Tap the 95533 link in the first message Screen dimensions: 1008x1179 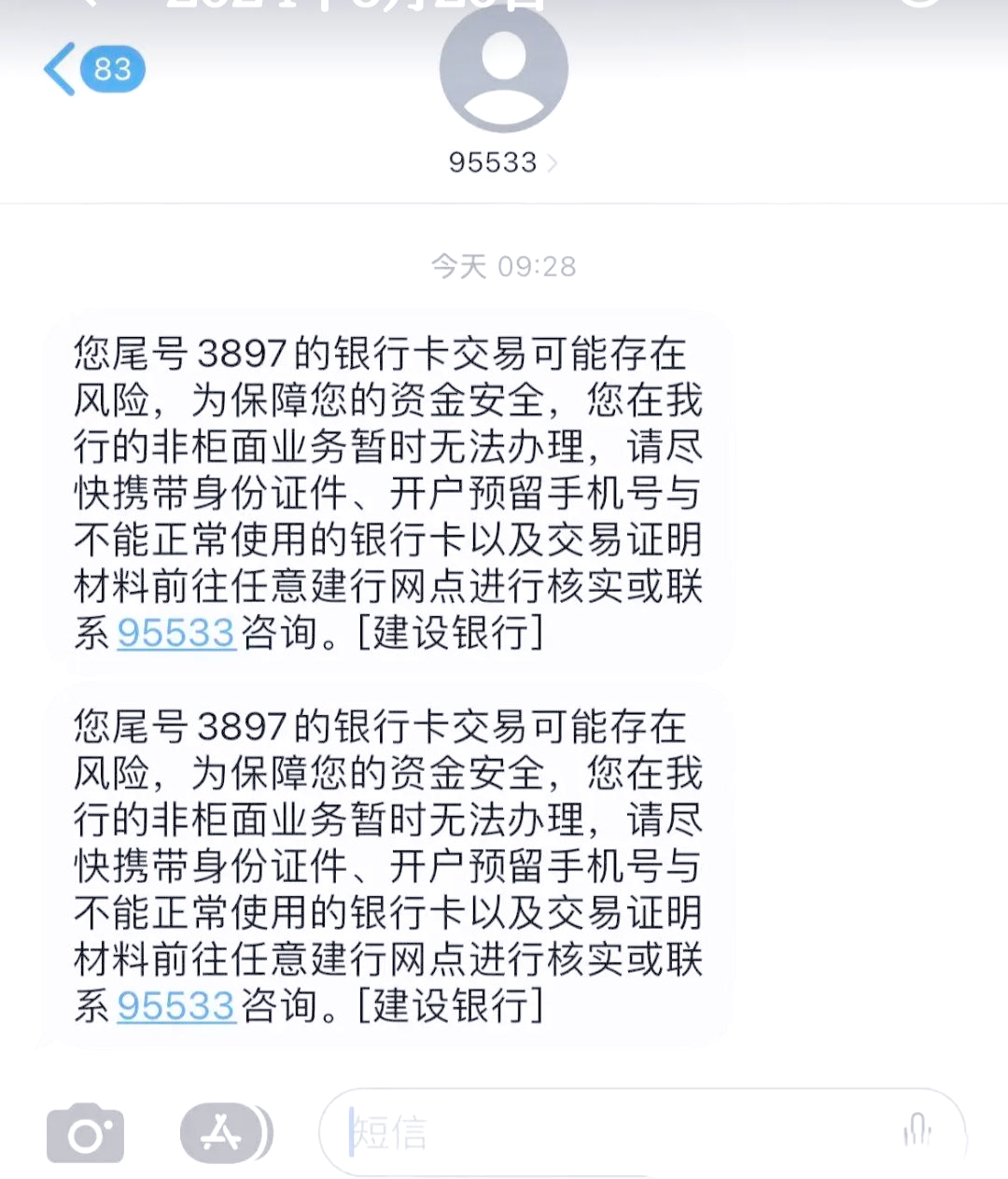tap(175, 633)
